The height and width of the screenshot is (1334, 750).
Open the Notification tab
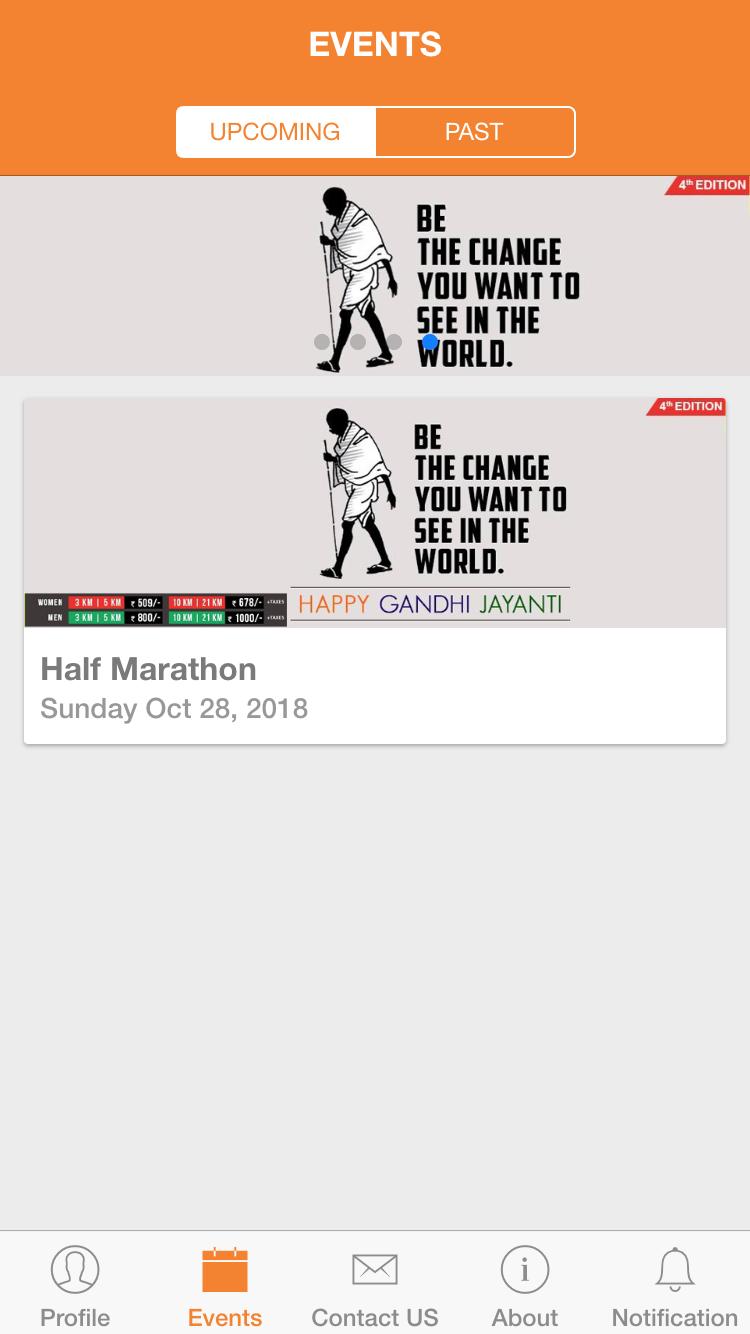coord(675,1287)
